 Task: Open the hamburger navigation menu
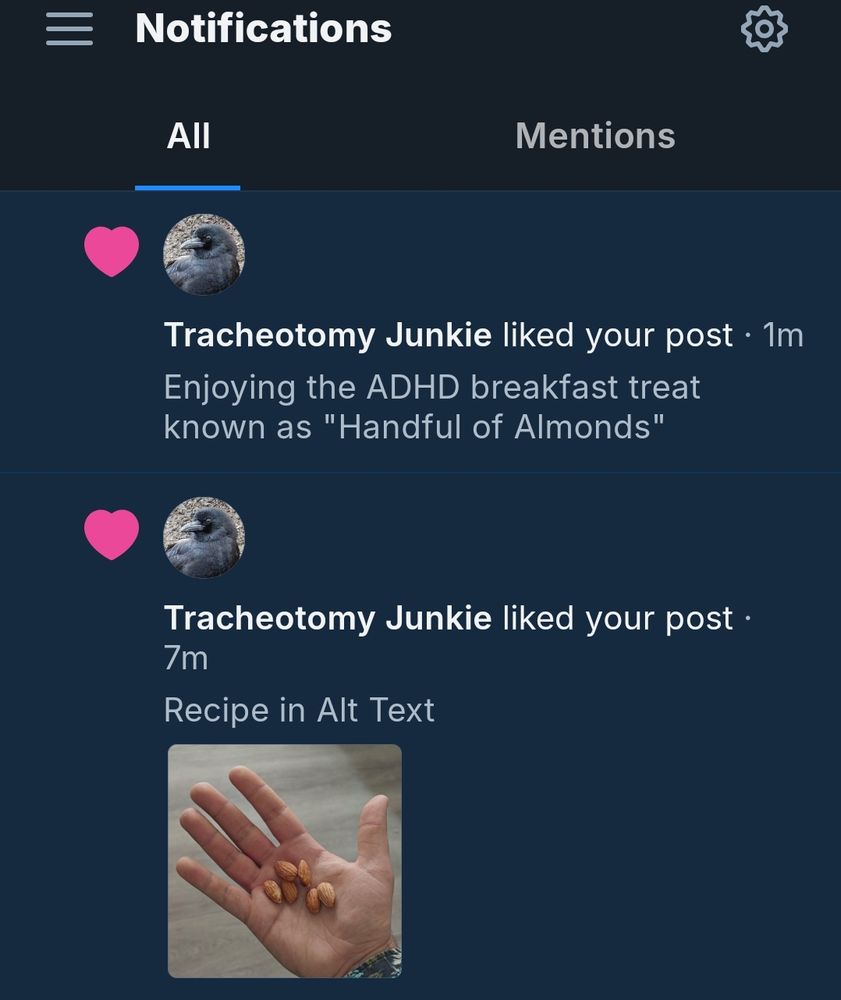click(68, 29)
